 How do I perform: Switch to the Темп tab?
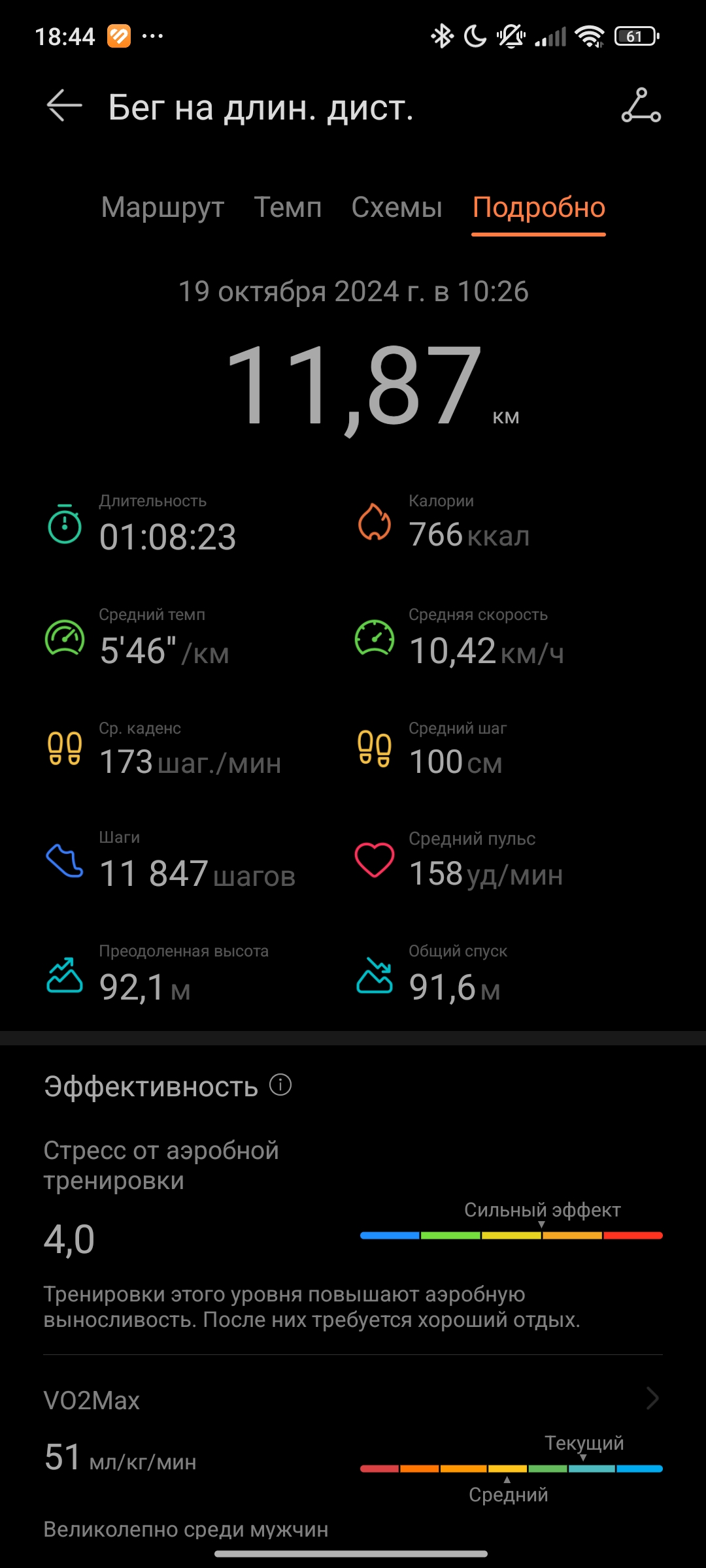click(288, 208)
